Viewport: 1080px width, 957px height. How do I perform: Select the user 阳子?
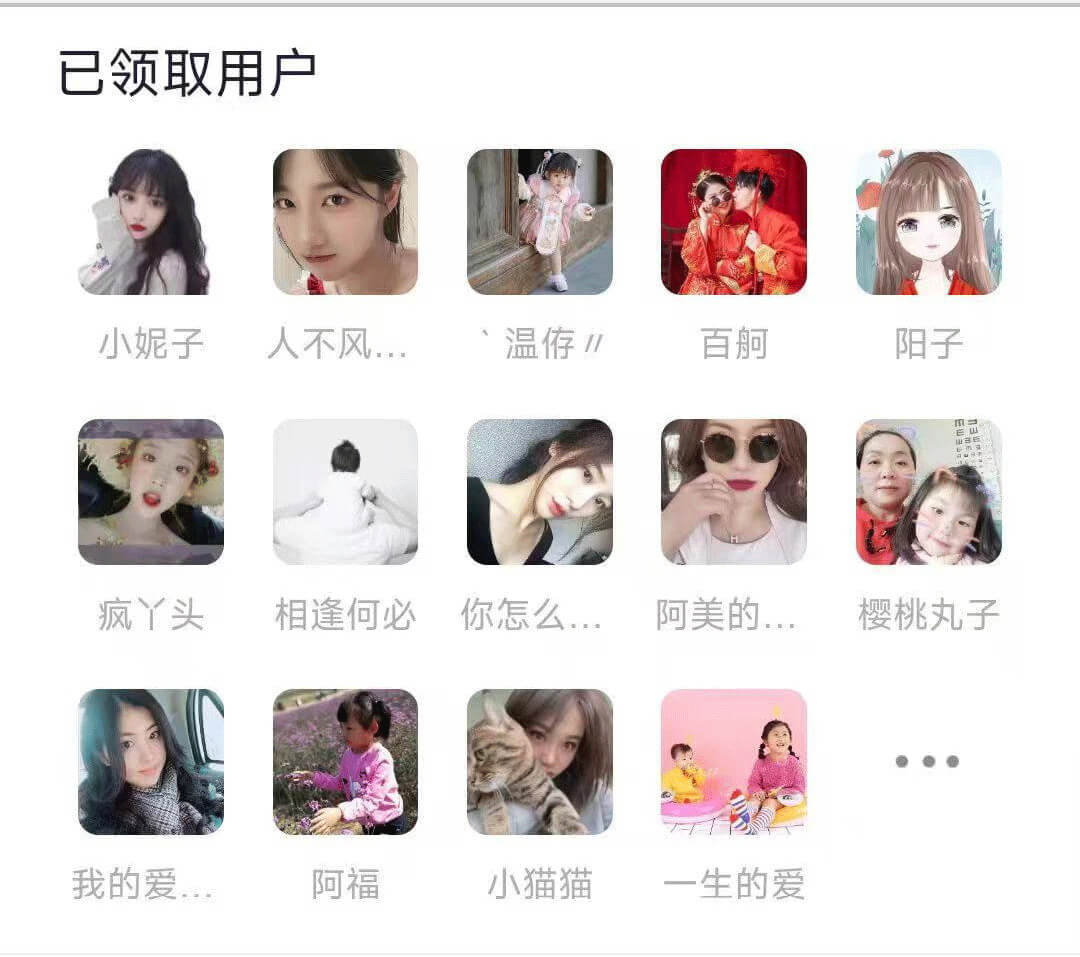[928, 222]
